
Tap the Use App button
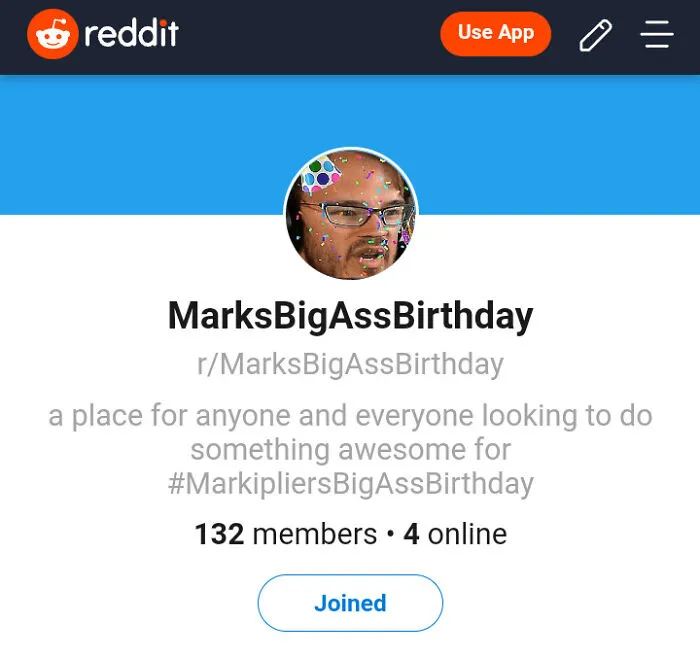(x=496, y=34)
